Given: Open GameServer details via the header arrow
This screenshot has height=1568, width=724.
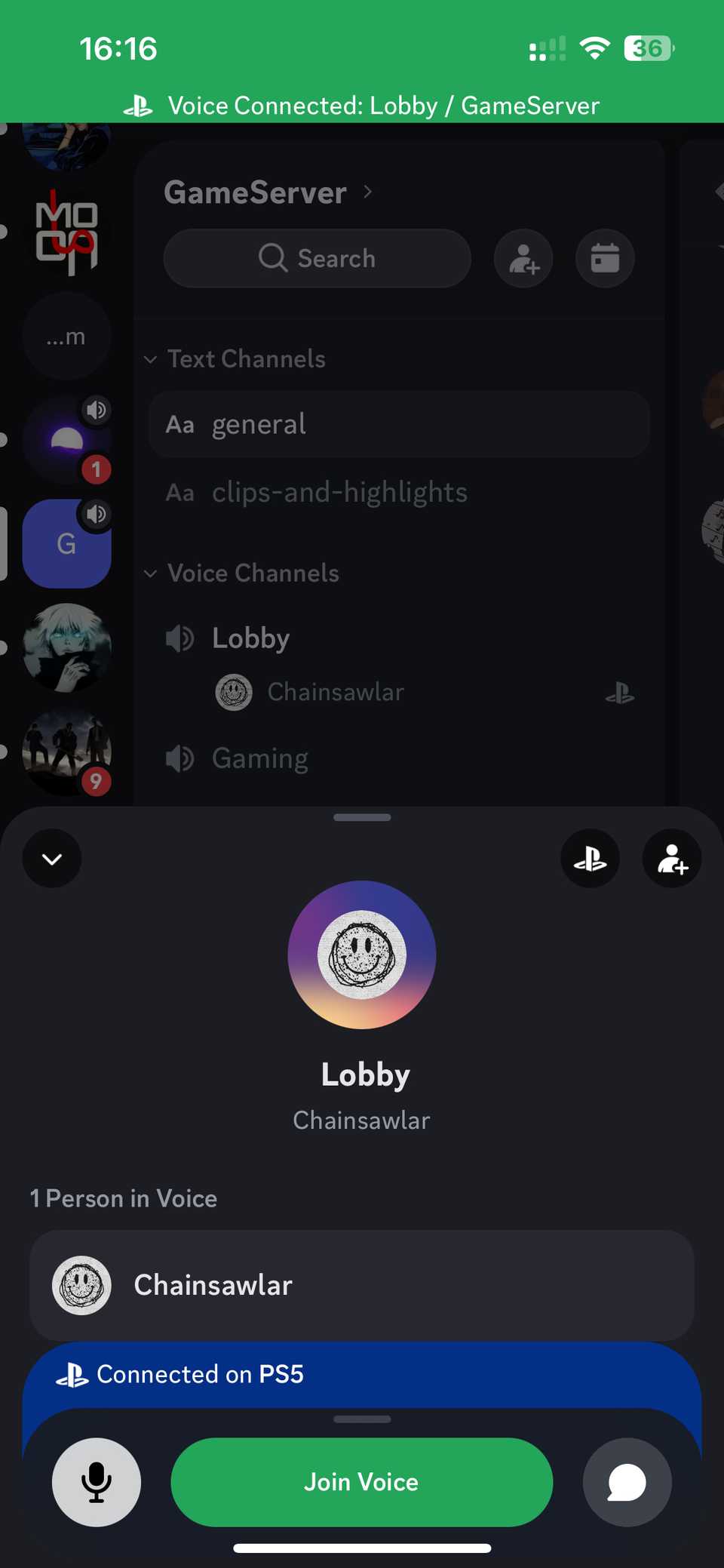Looking at the screenshot, I should [x=367, y=192].
